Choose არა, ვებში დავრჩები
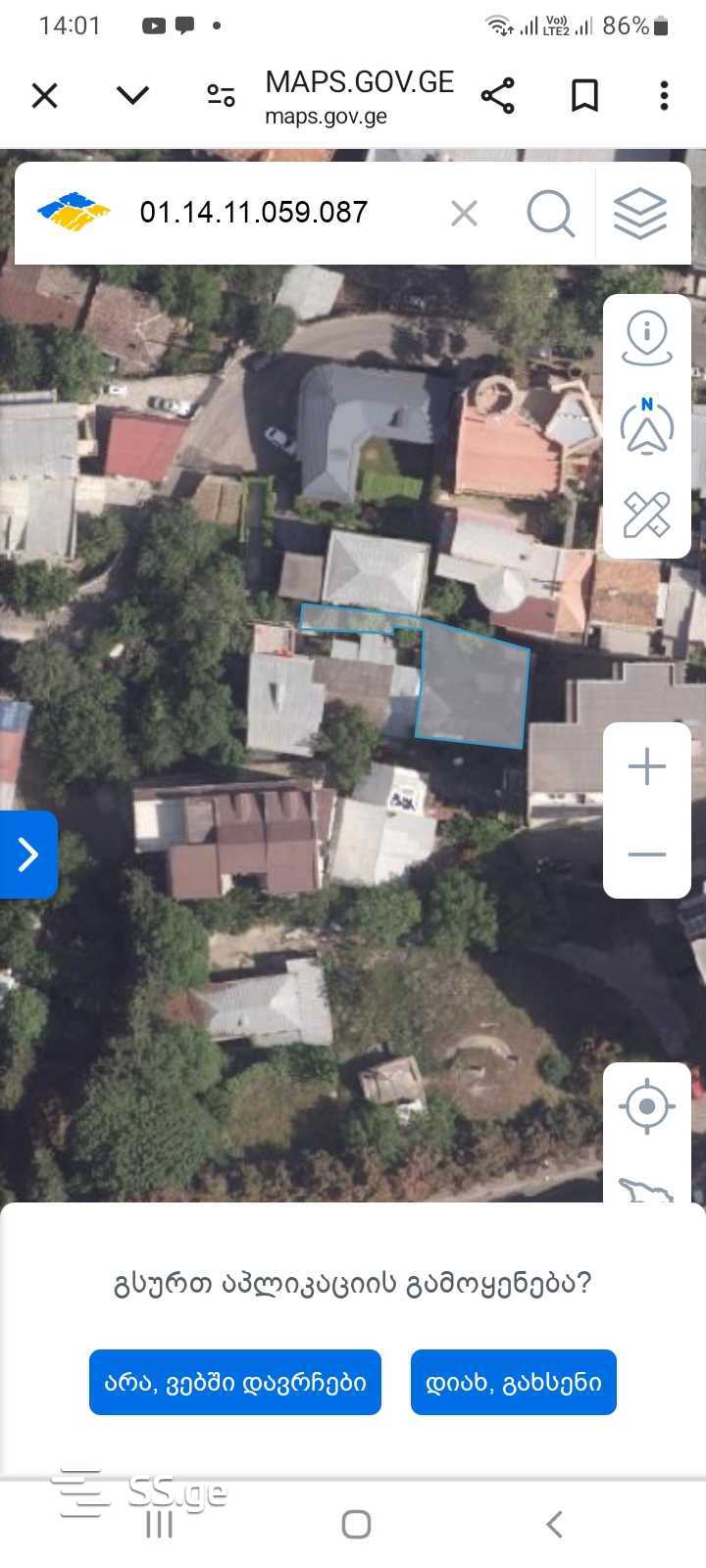 pyautogui.click(x=235, y=1383)
